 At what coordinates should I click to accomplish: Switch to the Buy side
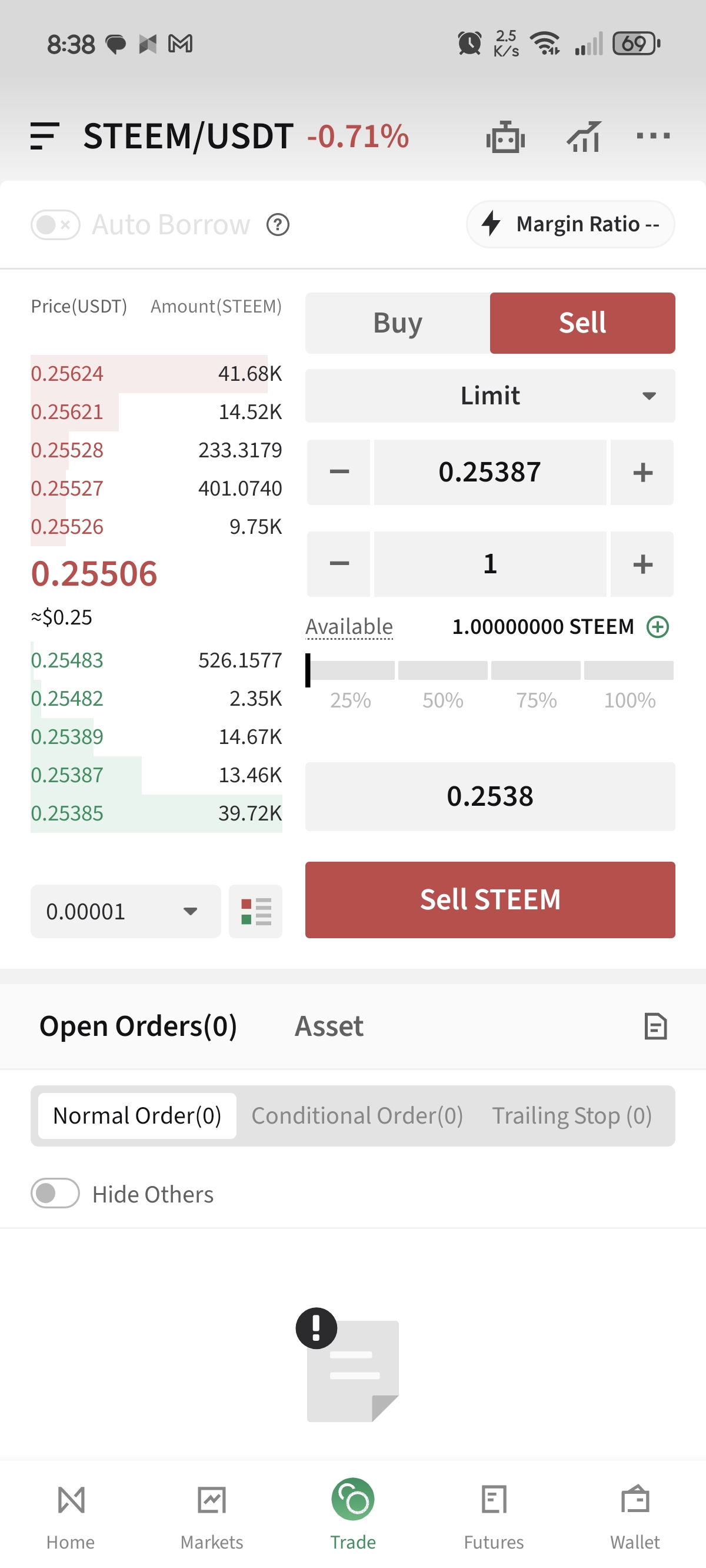tap(398, 323)
